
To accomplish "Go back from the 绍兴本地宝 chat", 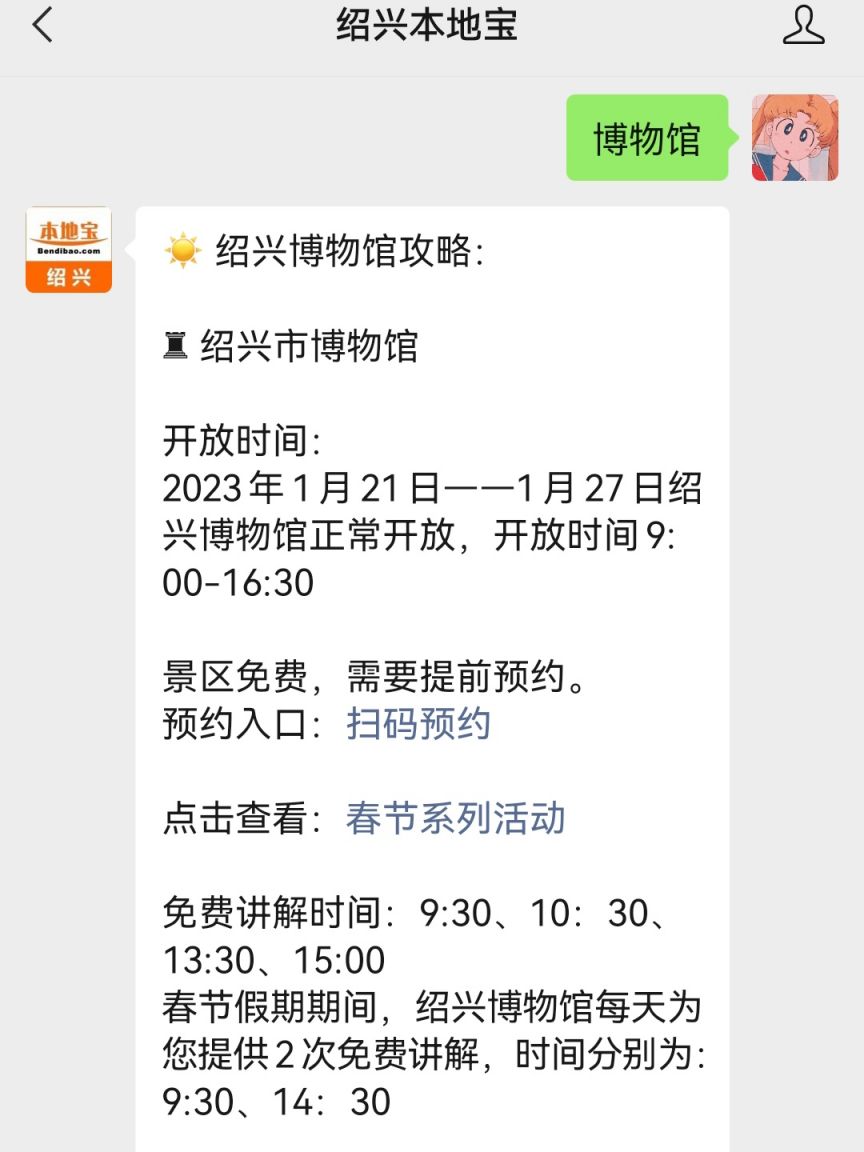I will point(42,25).
